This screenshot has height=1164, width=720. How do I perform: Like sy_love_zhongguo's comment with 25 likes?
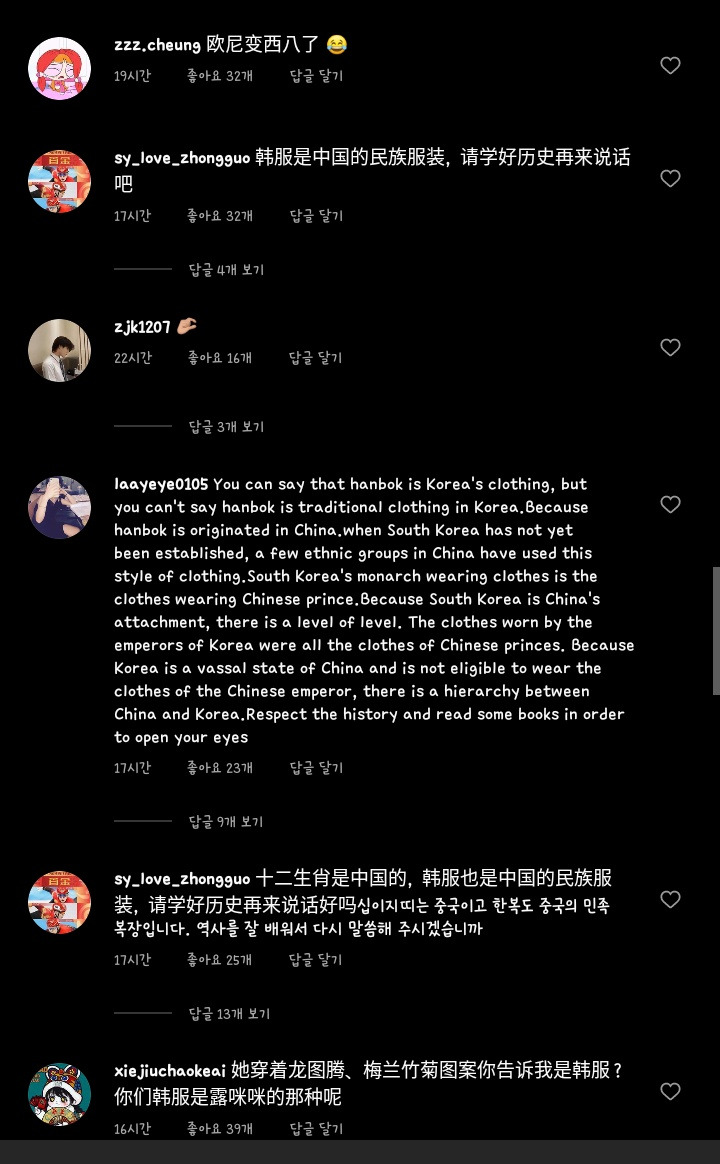(x=670, y=900)
